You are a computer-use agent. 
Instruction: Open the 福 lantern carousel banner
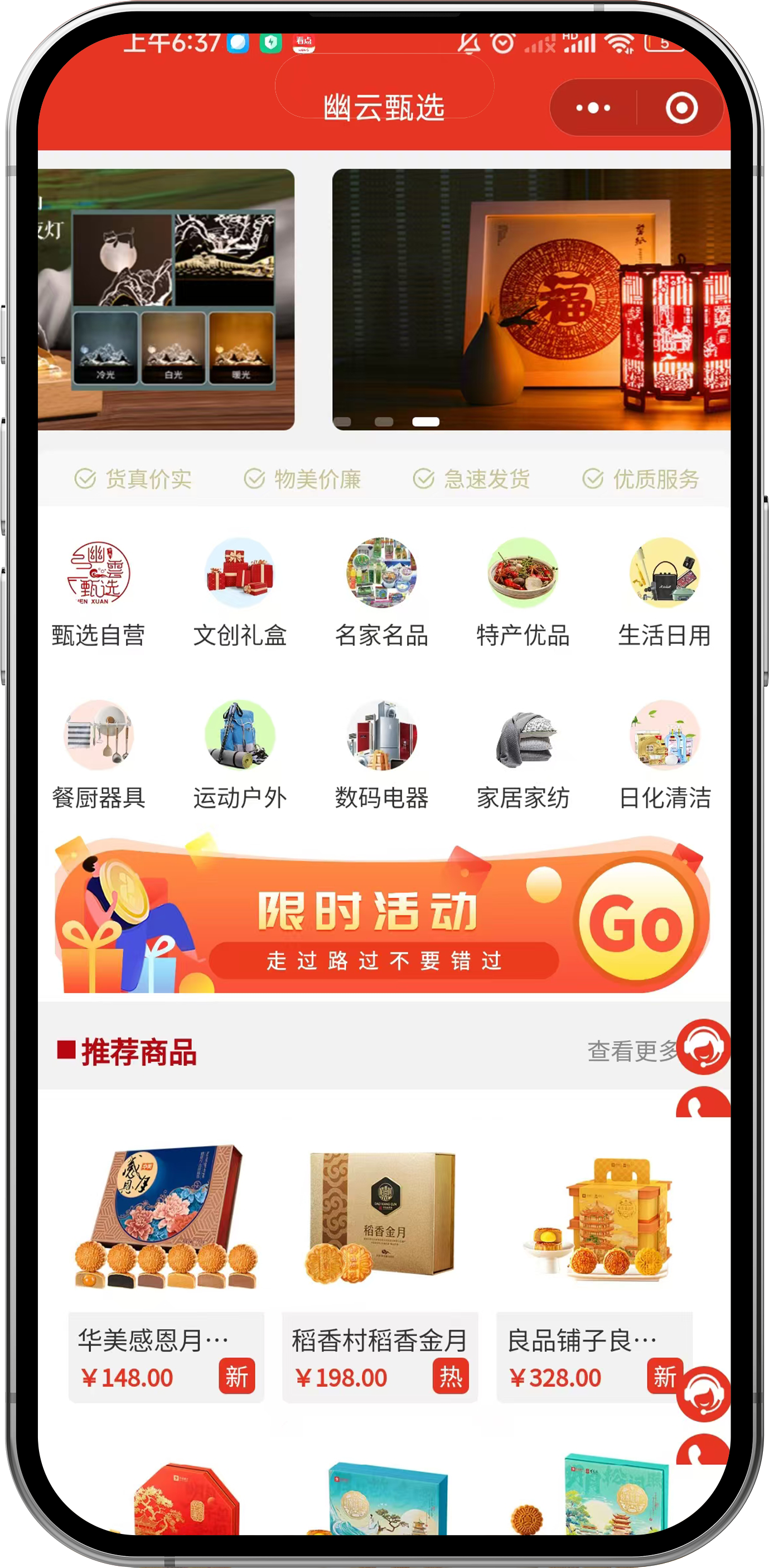(x=530, y=299)
